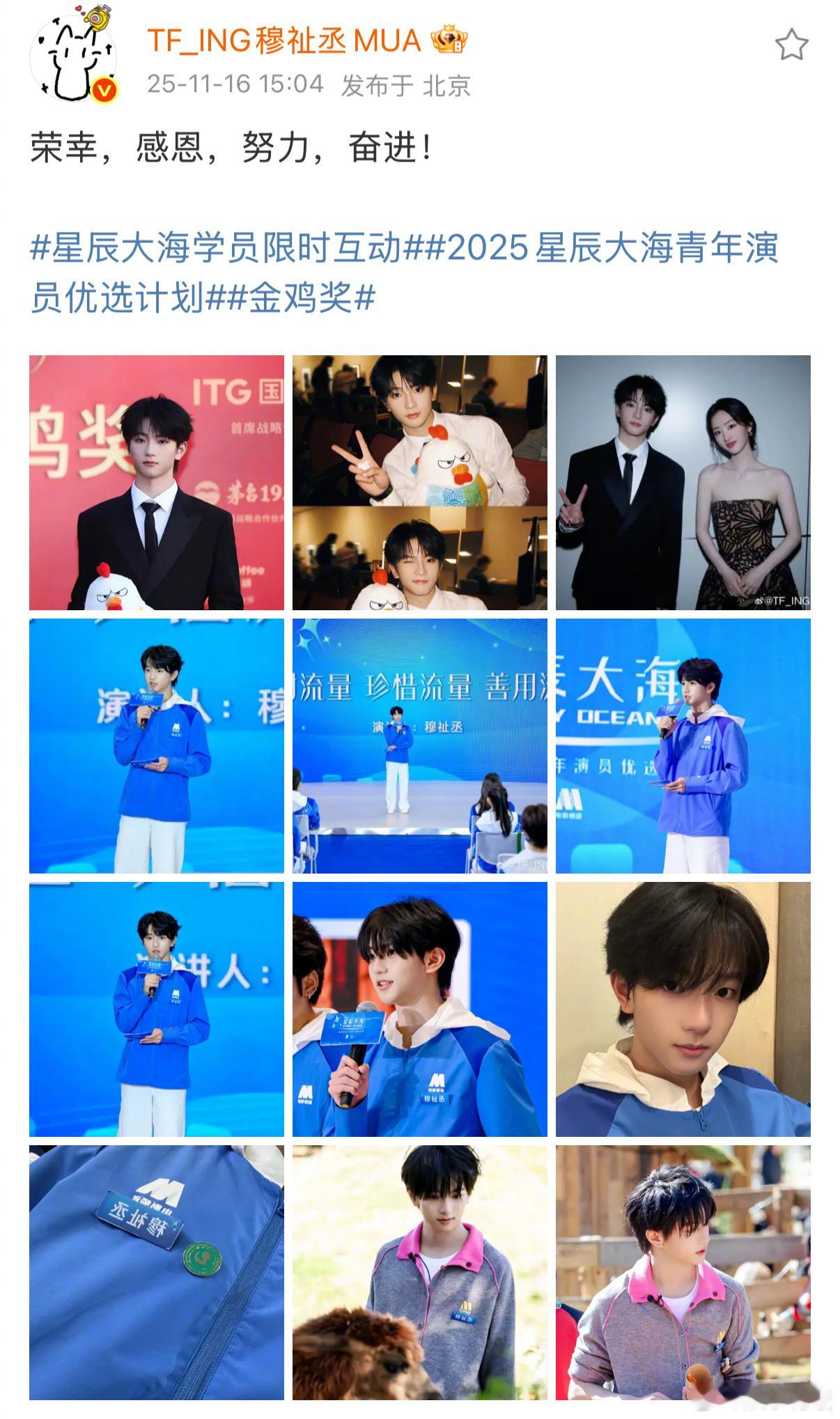
Task: View the last photo in grey pink-collar jacket
Action: tap(683, 1273)
